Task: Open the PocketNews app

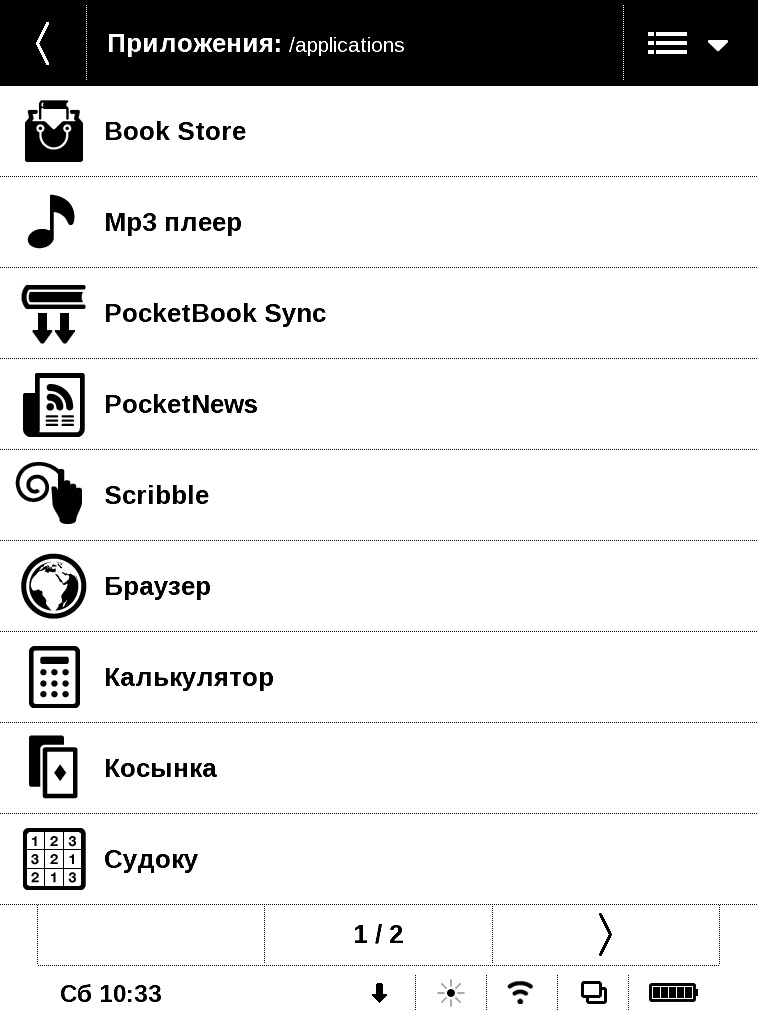Action: click(x=181, y=404)
